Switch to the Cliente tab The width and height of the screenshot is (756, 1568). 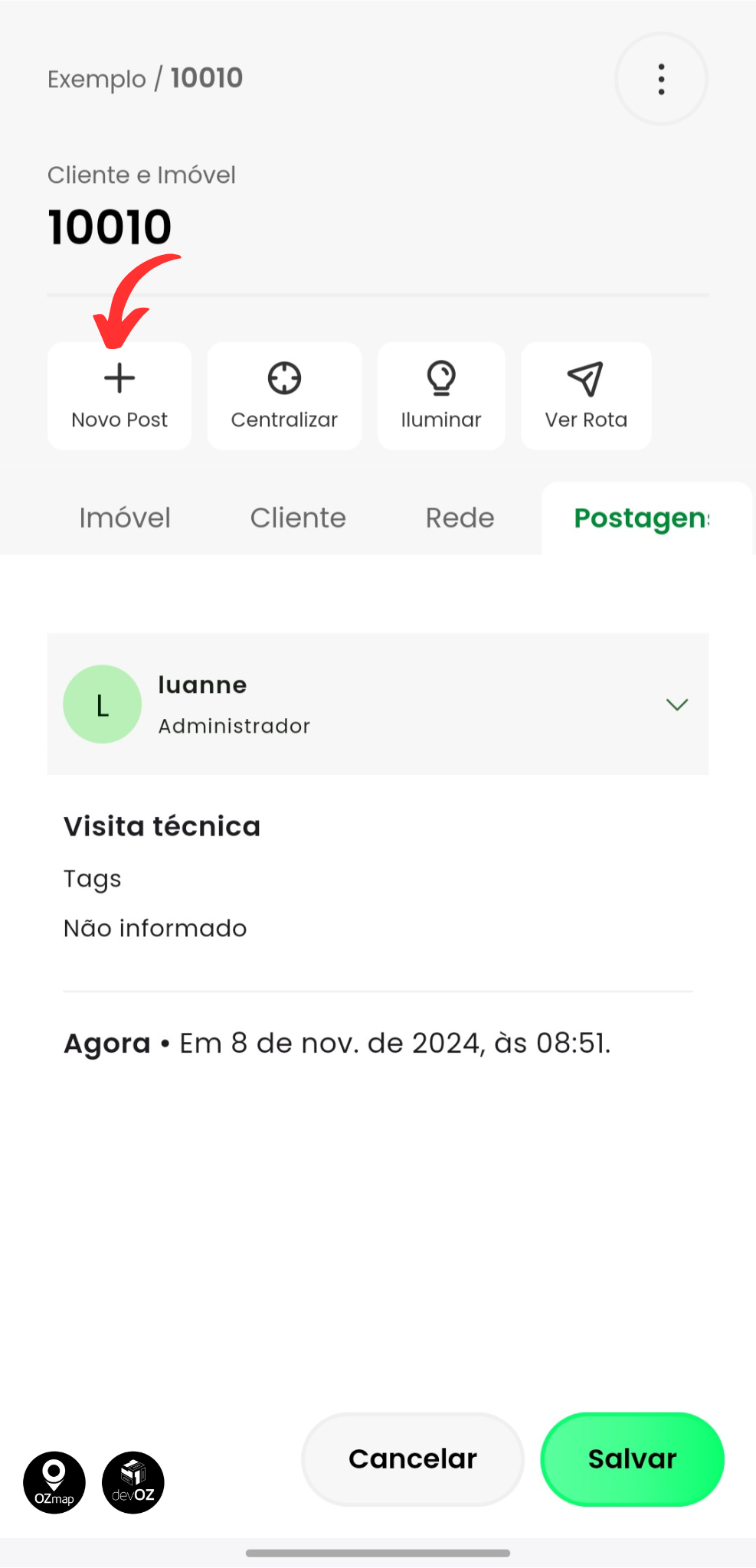pos(298,518)
